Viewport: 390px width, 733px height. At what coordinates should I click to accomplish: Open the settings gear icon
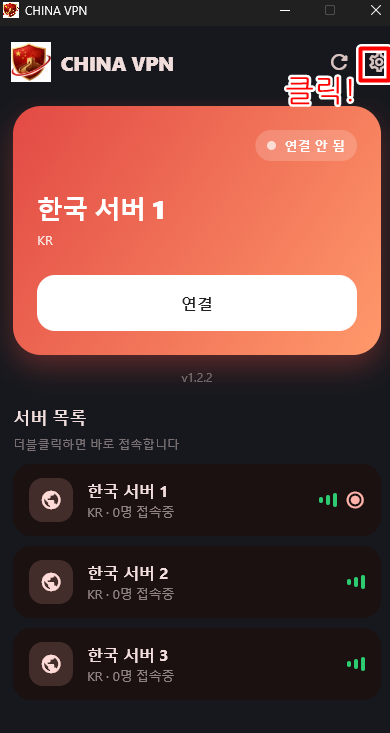coord(376,63)
